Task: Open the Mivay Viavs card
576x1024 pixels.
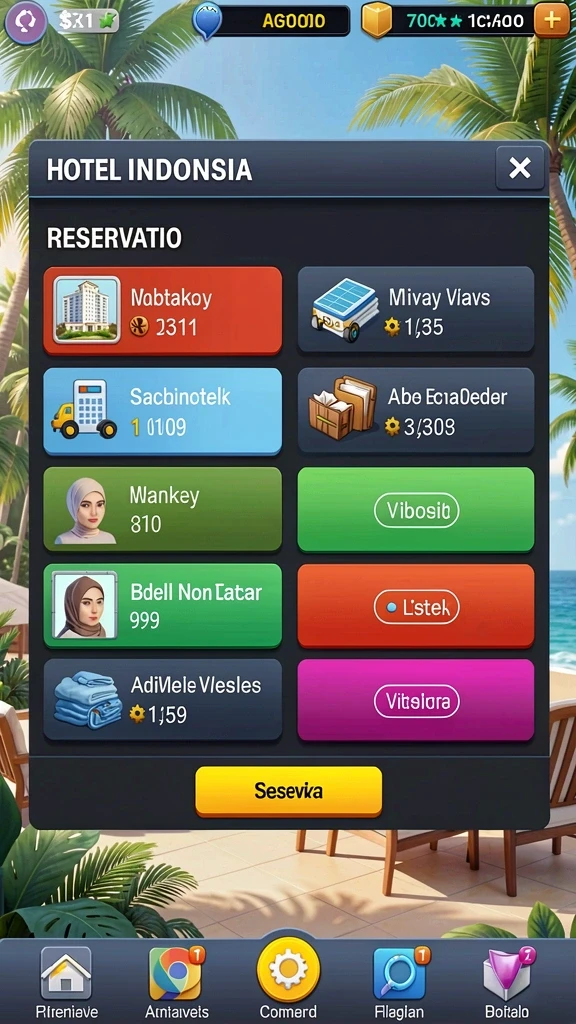Action: click(416, 310)
